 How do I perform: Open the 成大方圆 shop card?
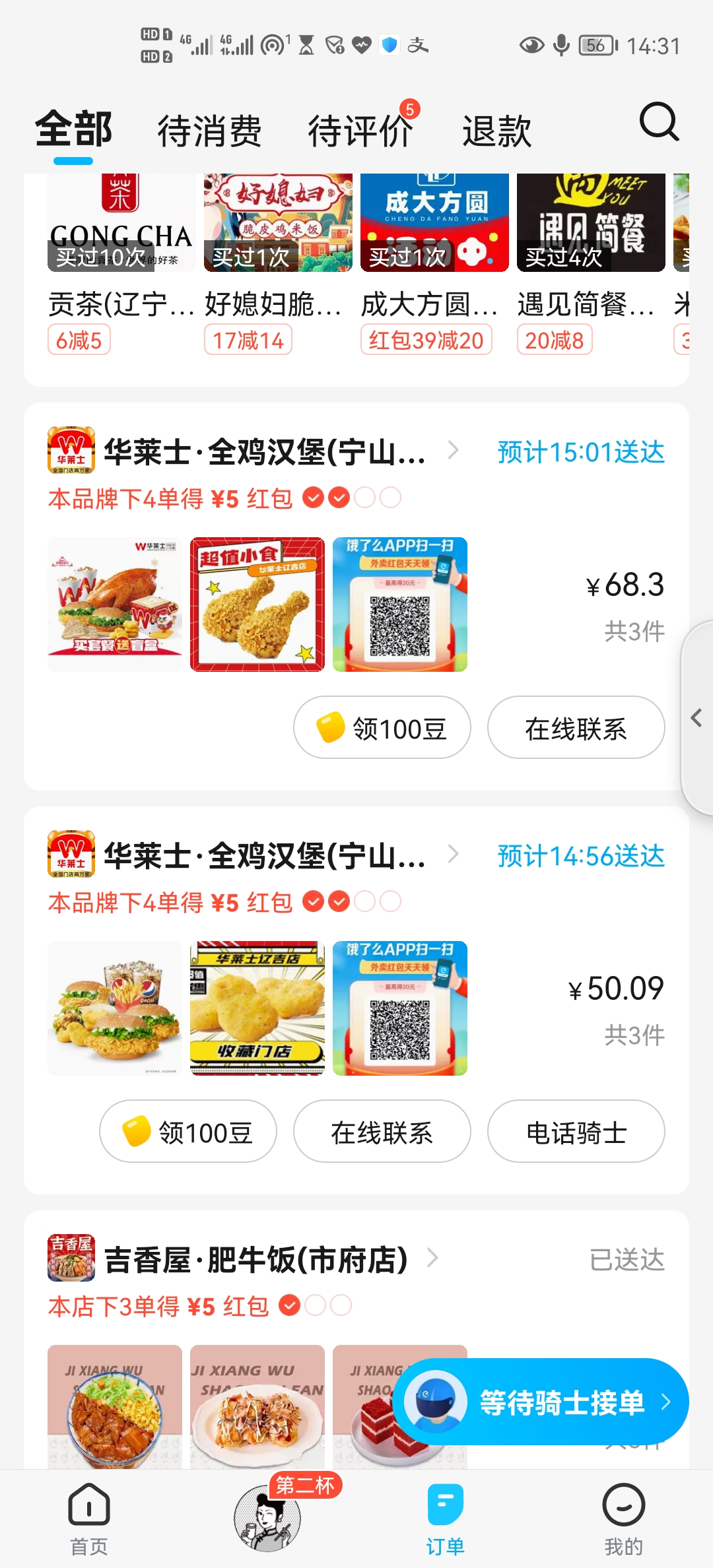[434, 264]
